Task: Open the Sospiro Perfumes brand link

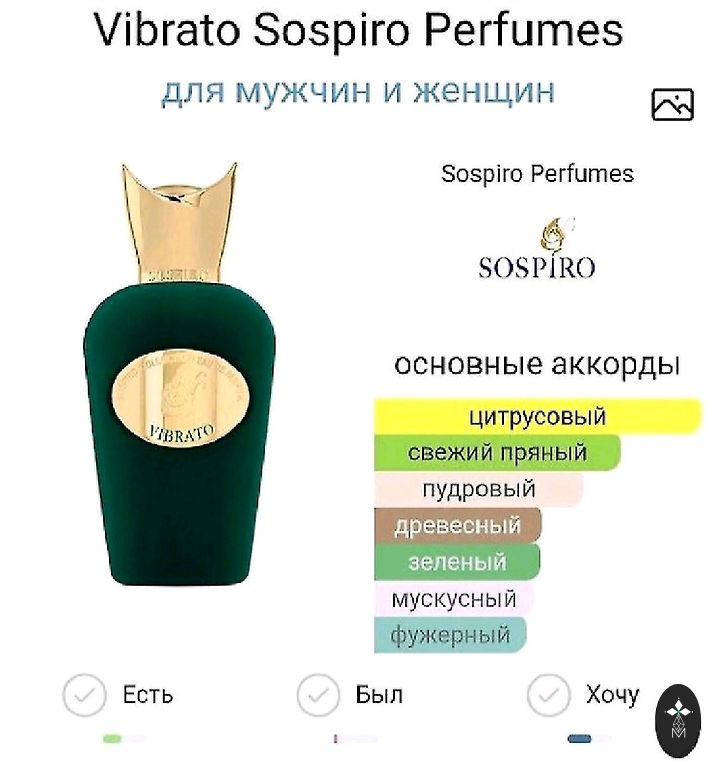Action: pyautogui.click(x=537, y=174)
